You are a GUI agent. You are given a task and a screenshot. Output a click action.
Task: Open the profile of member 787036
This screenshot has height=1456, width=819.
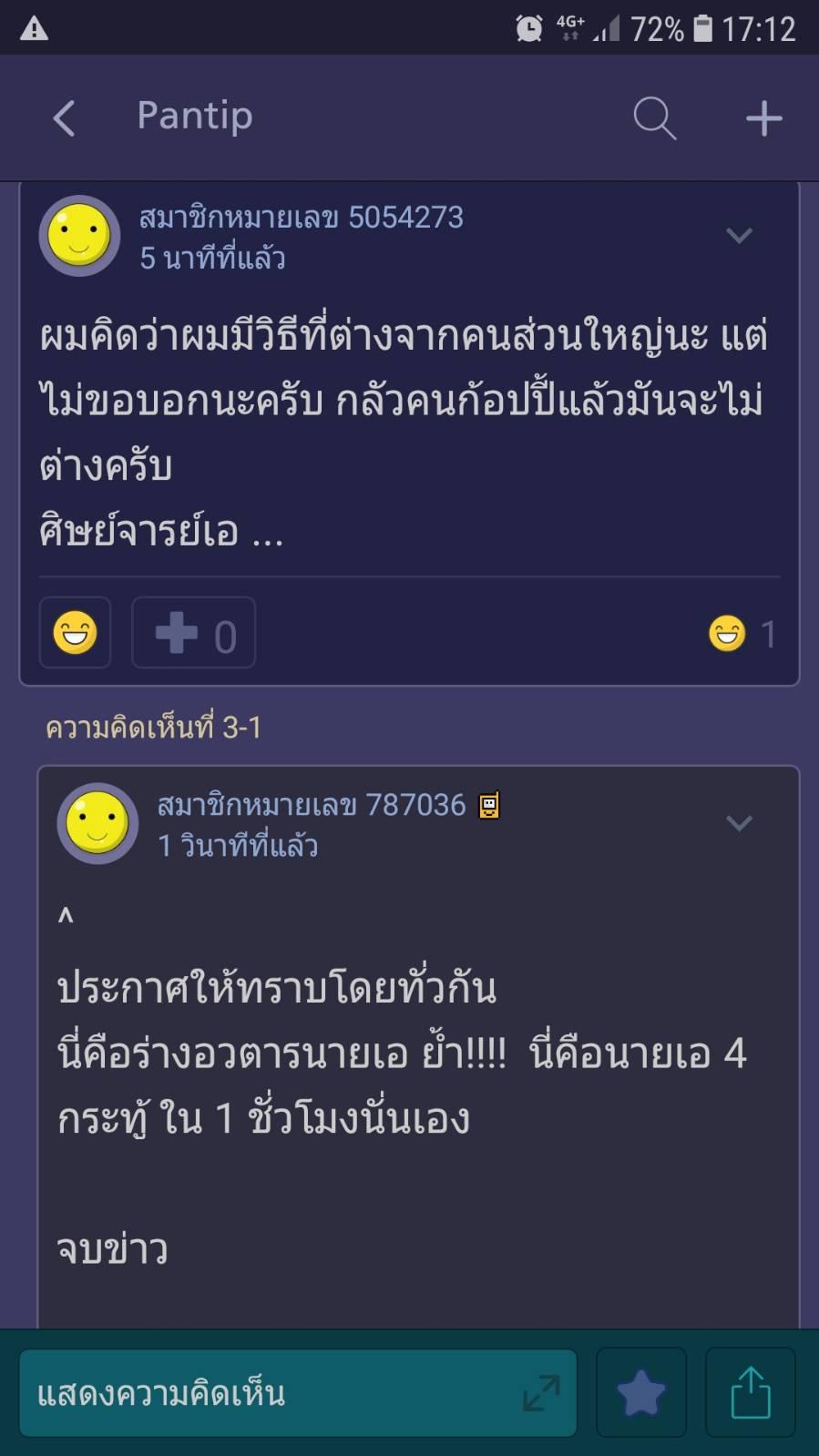[312, 805]
